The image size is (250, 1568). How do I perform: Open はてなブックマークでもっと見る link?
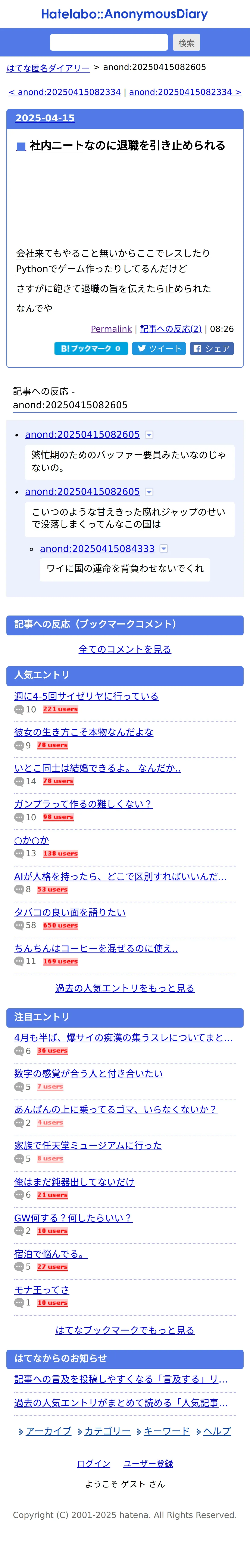[125, 1330]
